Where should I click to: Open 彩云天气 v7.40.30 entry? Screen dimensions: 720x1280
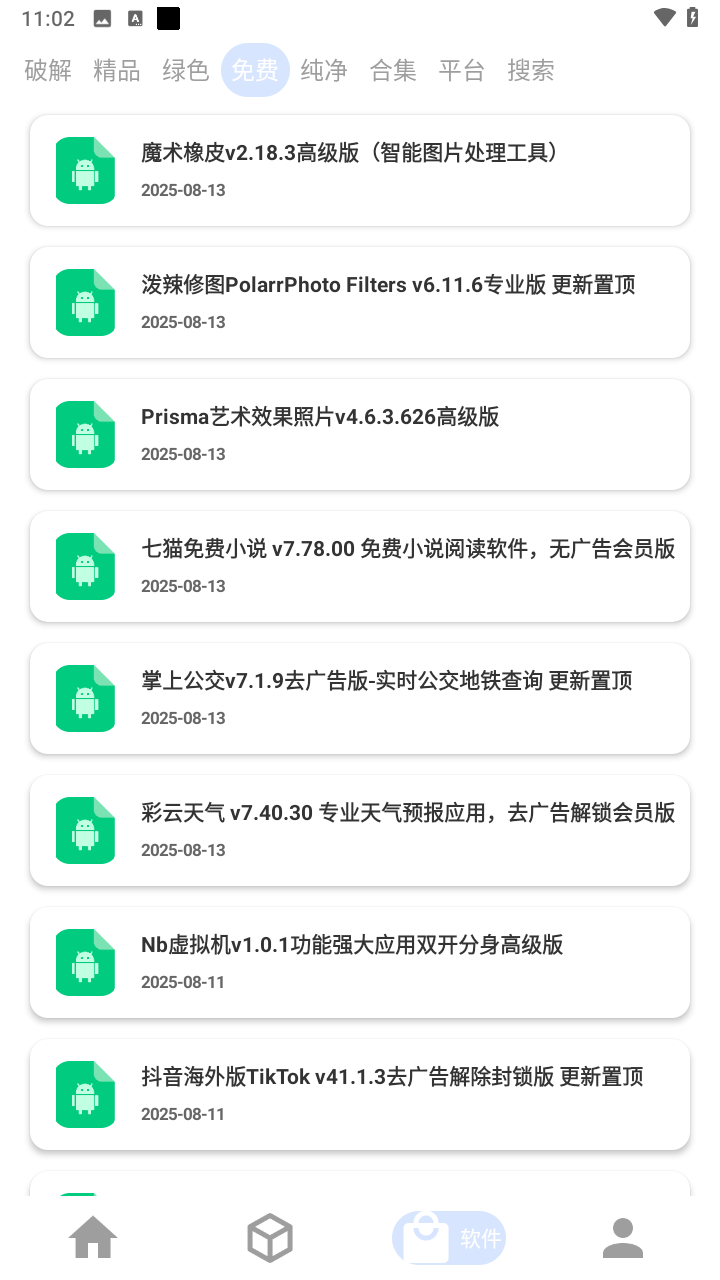pos(360,830)
